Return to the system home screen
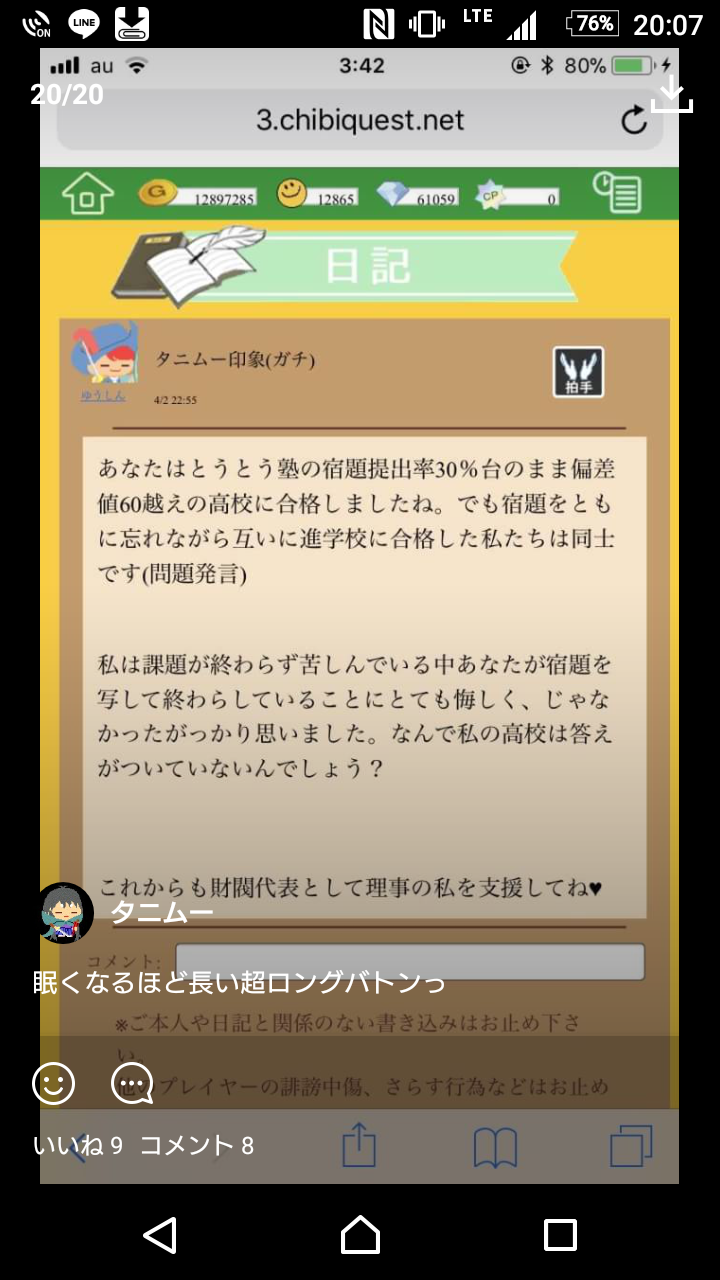This screenshot has height=1280, width=720. (x=360, y=1235)
